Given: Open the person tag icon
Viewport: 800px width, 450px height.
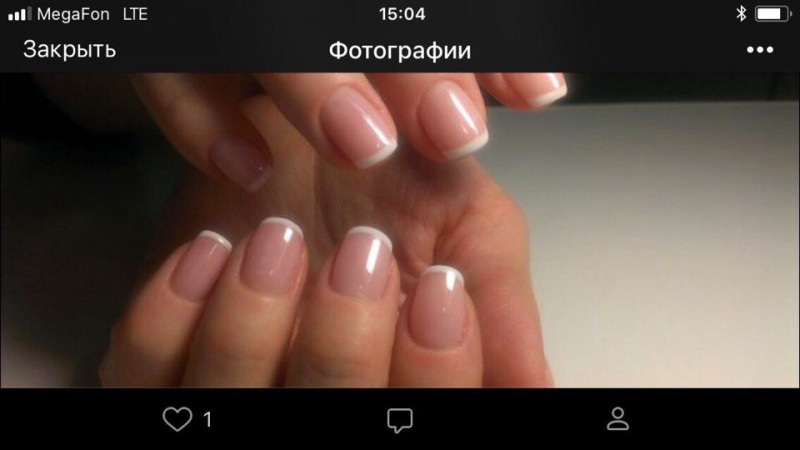Looking at the screenshot, I should [x=618, y=419].
